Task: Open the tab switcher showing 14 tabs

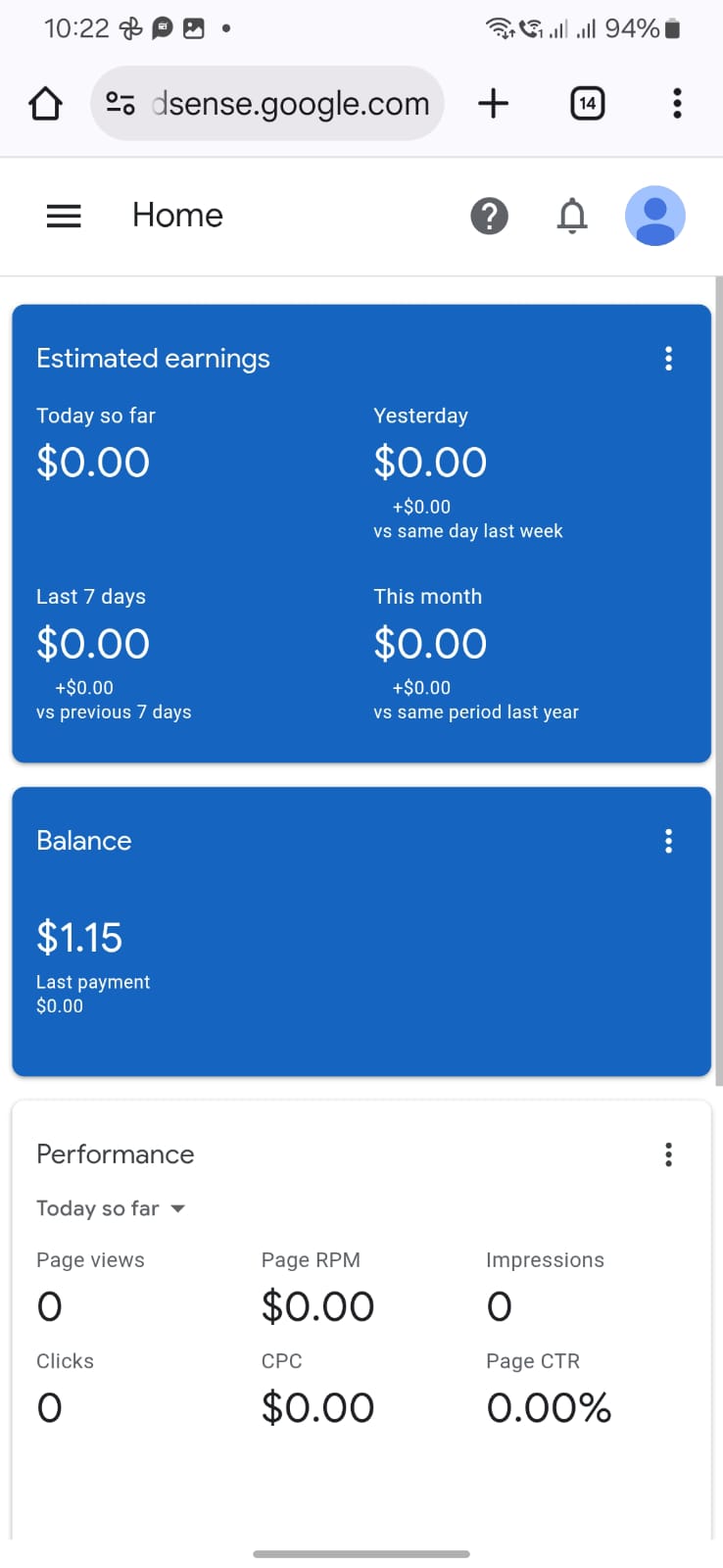Action: click(x=587, y=103)
